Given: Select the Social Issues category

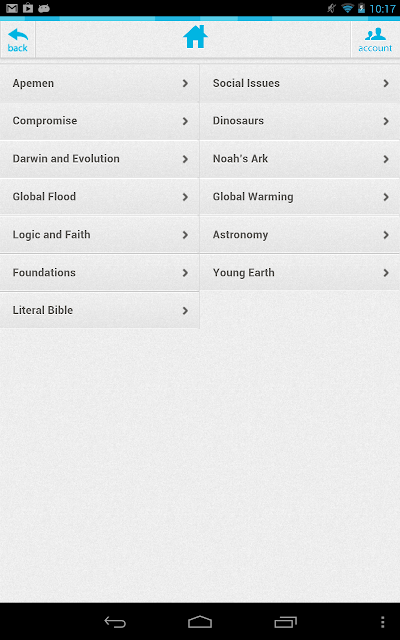Looking at the screenshot, I should point(300,83).
